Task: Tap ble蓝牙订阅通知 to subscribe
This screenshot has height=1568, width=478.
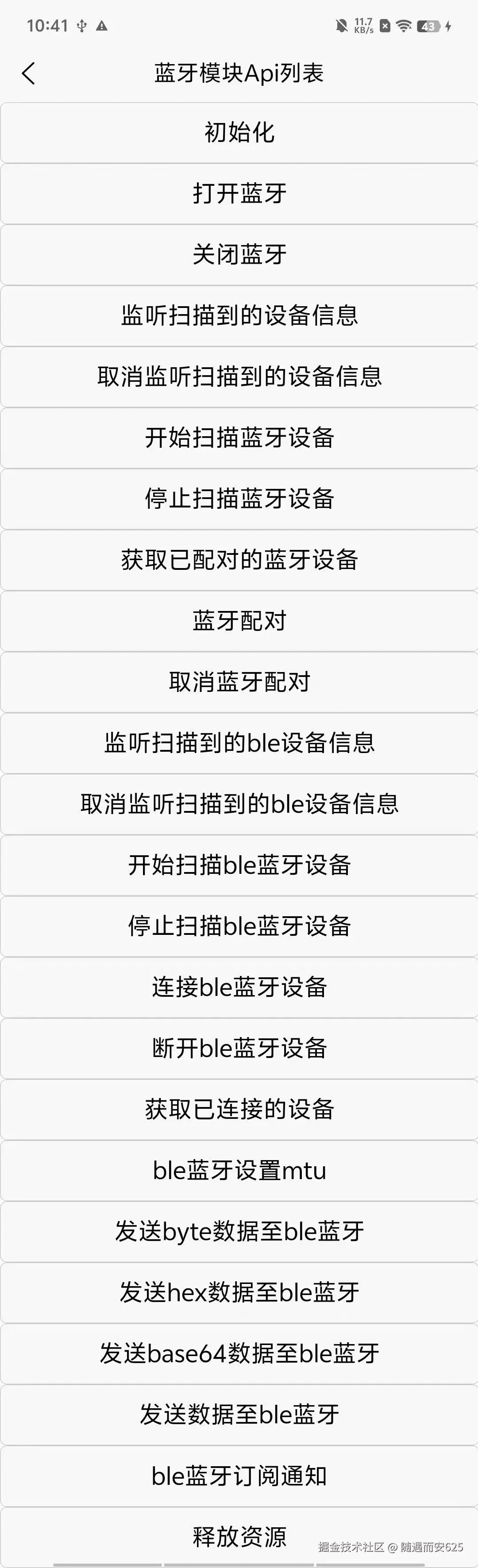Action: [x=239, y=1476]
